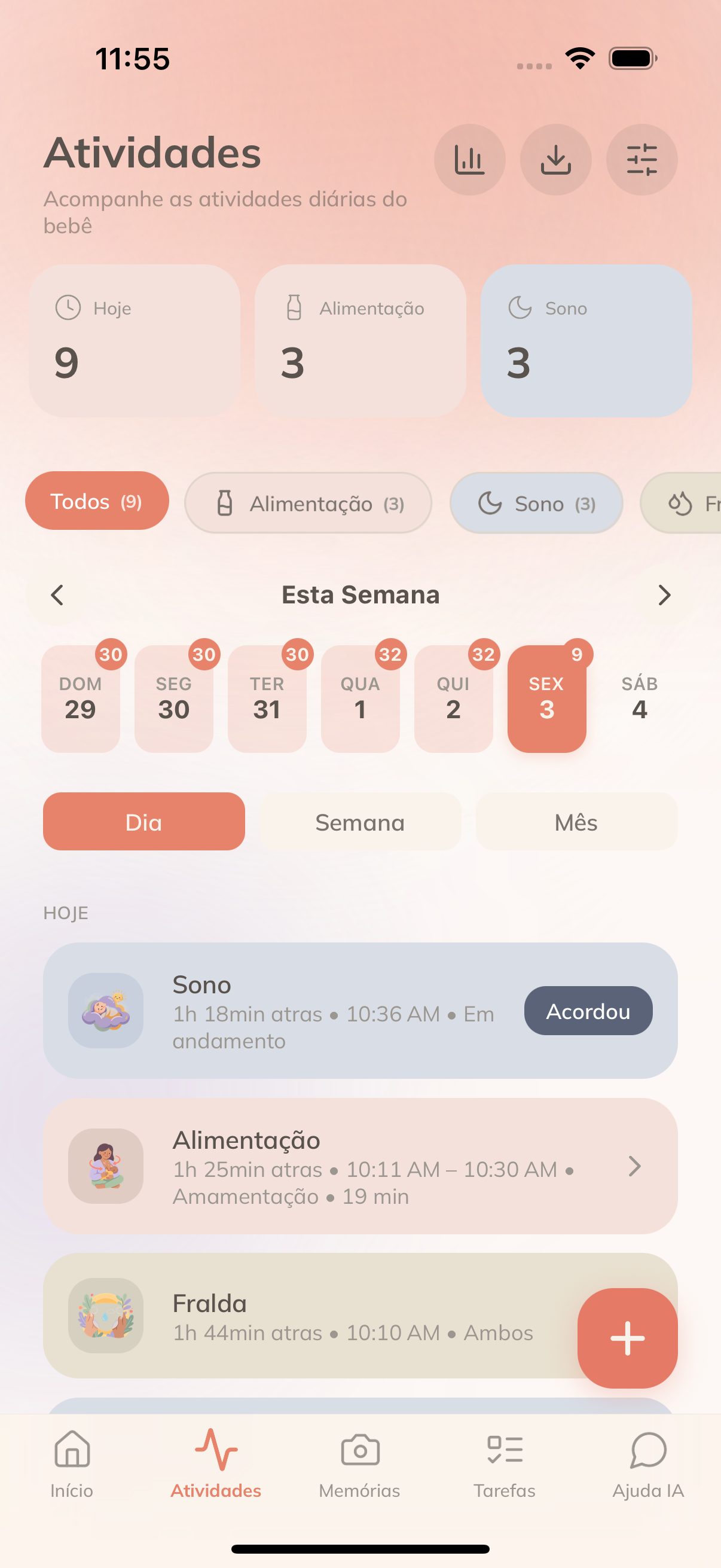Select the Memórias camera icon
This screenshot has height=1568, width=721.
(359, 1451)
